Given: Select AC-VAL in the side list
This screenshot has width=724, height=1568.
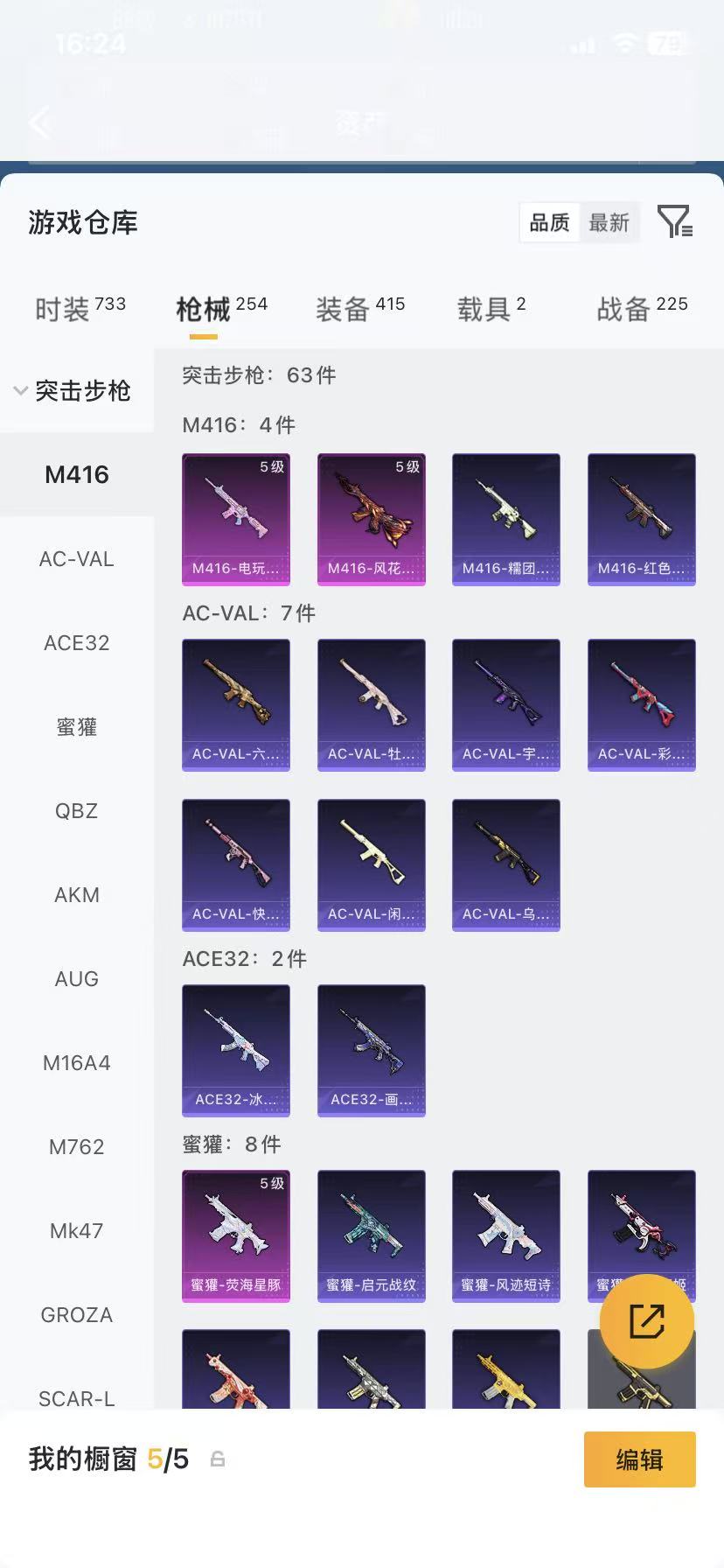Looking at the screenshot, I should [x=77, y=559].
